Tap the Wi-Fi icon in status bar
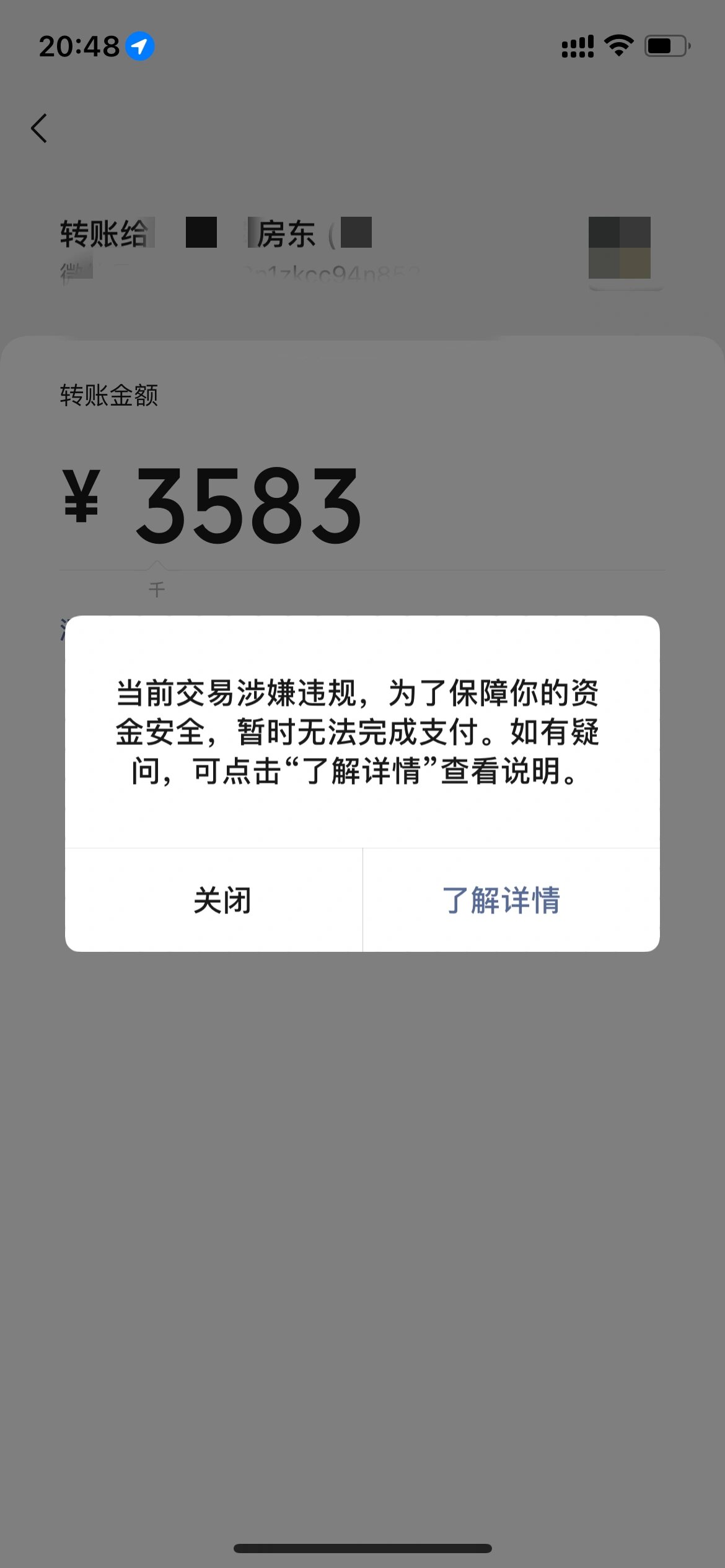Viewport: 725px width, 1568px height. click(x=618, y=45)
